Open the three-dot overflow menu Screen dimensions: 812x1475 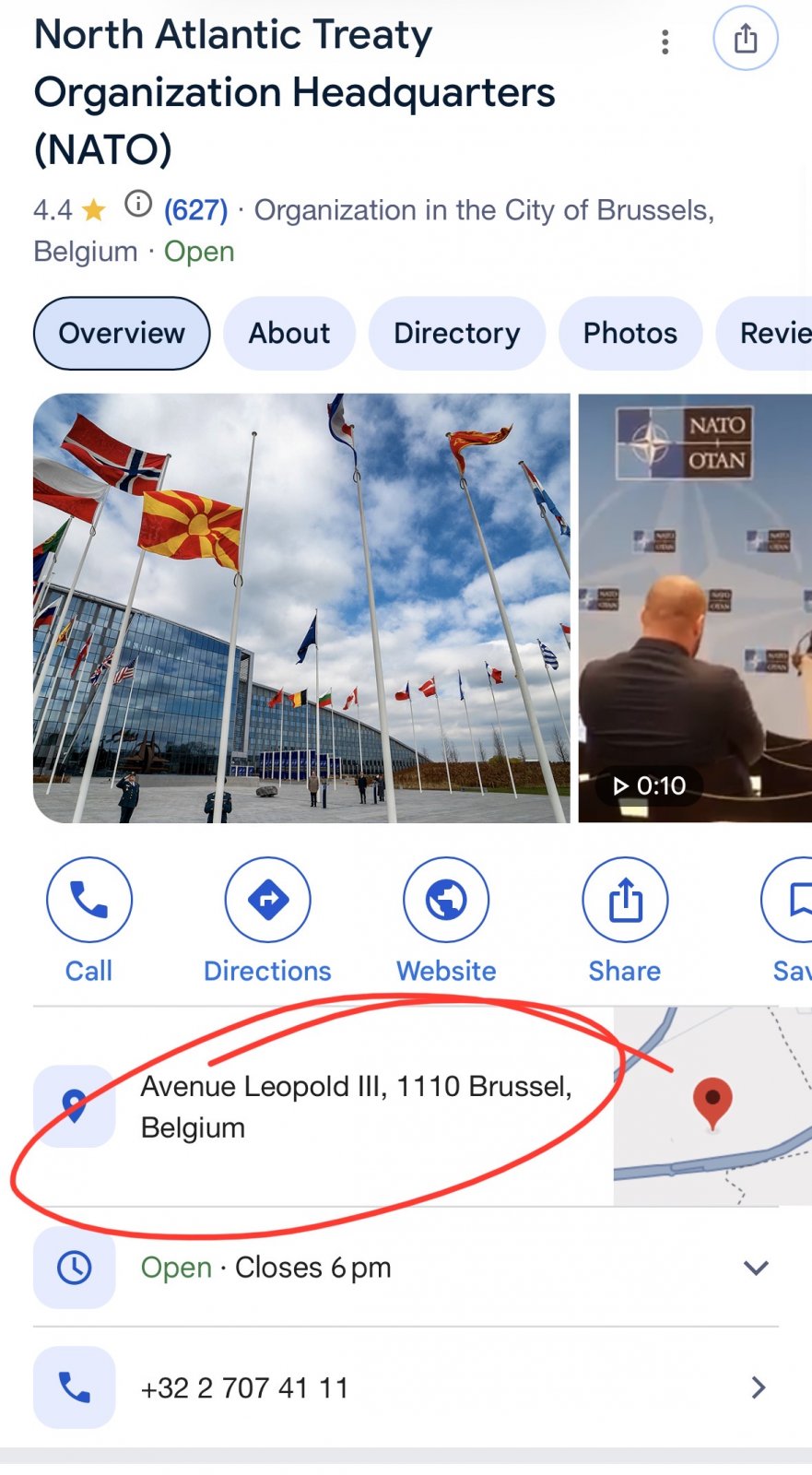click(x=665, y=41)
